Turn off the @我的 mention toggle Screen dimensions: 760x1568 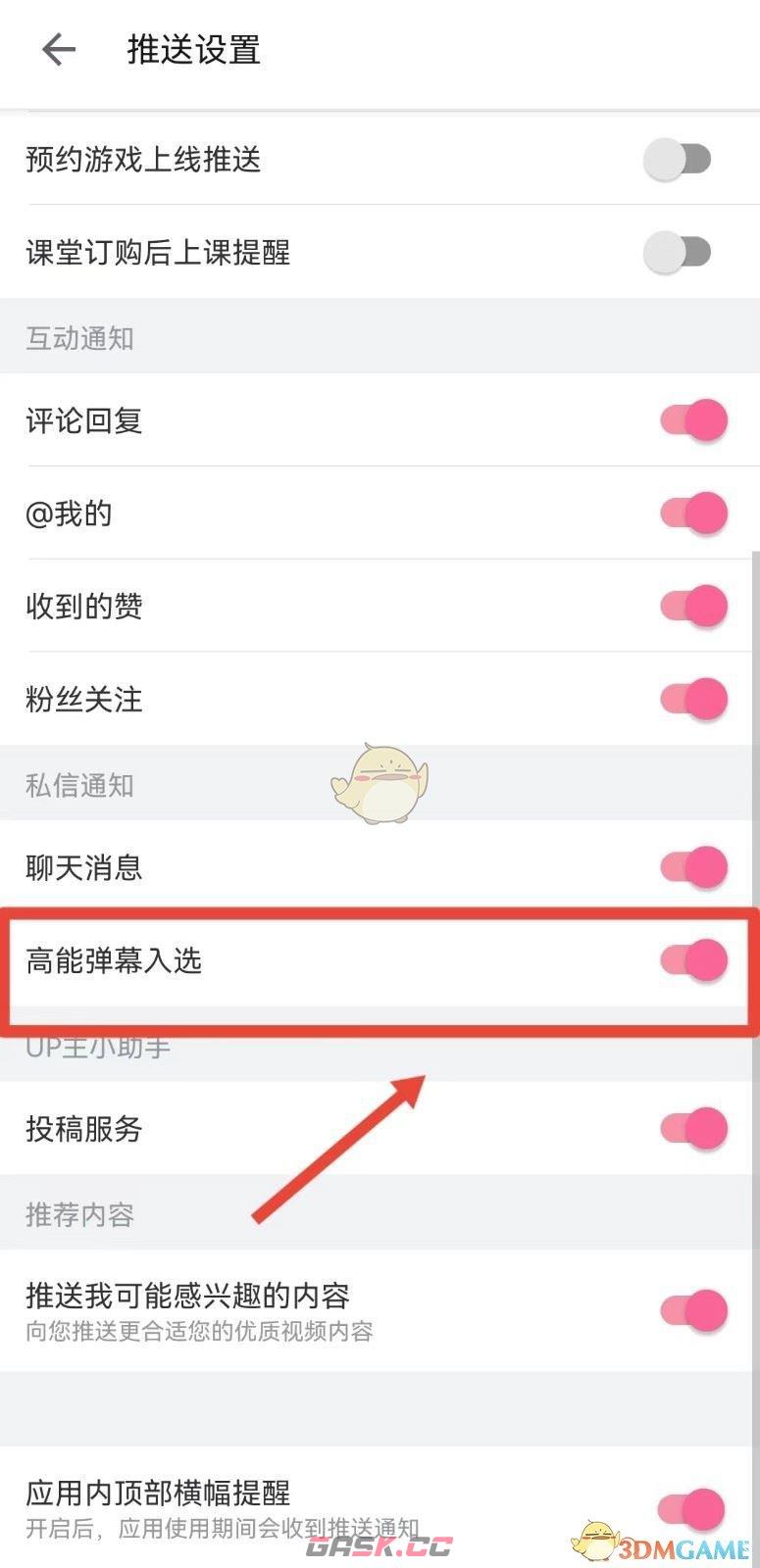point(692,513)
